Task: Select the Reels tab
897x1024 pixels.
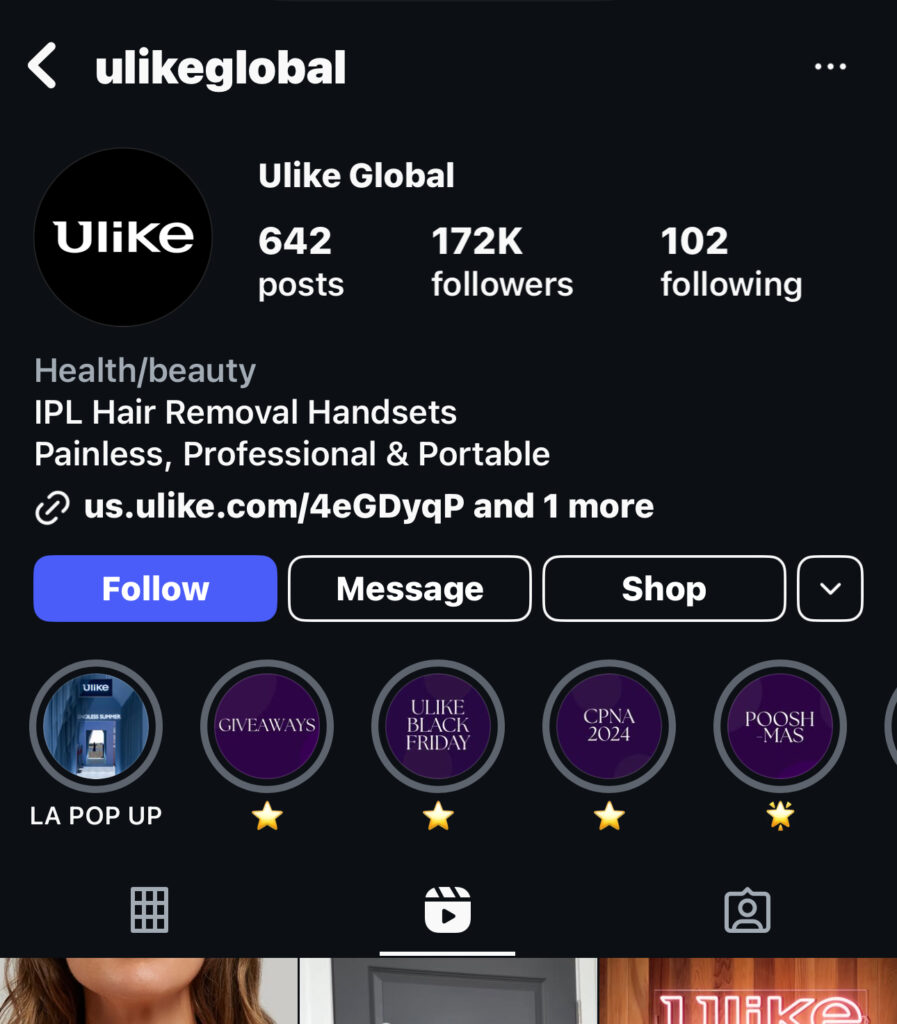Action: tap(447, 910)
